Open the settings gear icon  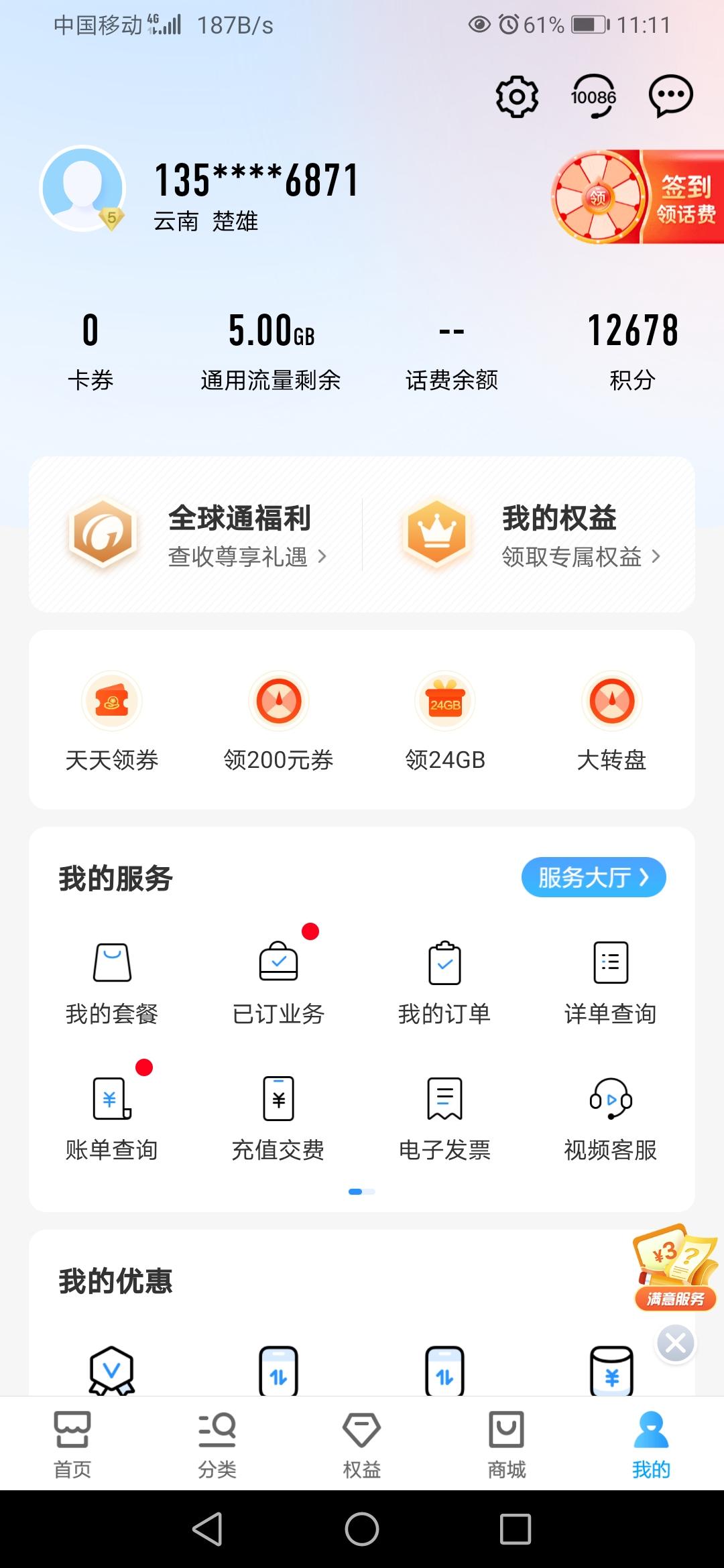pos(517,97)
